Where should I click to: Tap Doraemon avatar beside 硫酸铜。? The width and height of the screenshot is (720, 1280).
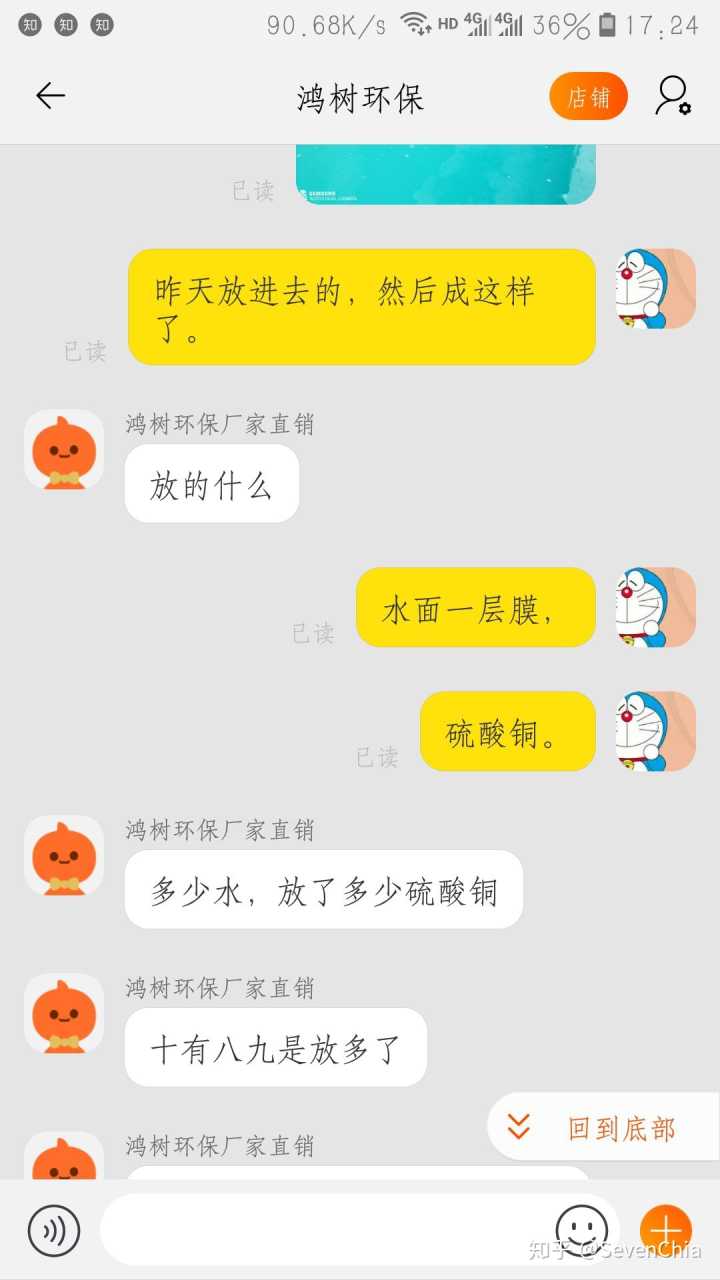pos(655,731)
